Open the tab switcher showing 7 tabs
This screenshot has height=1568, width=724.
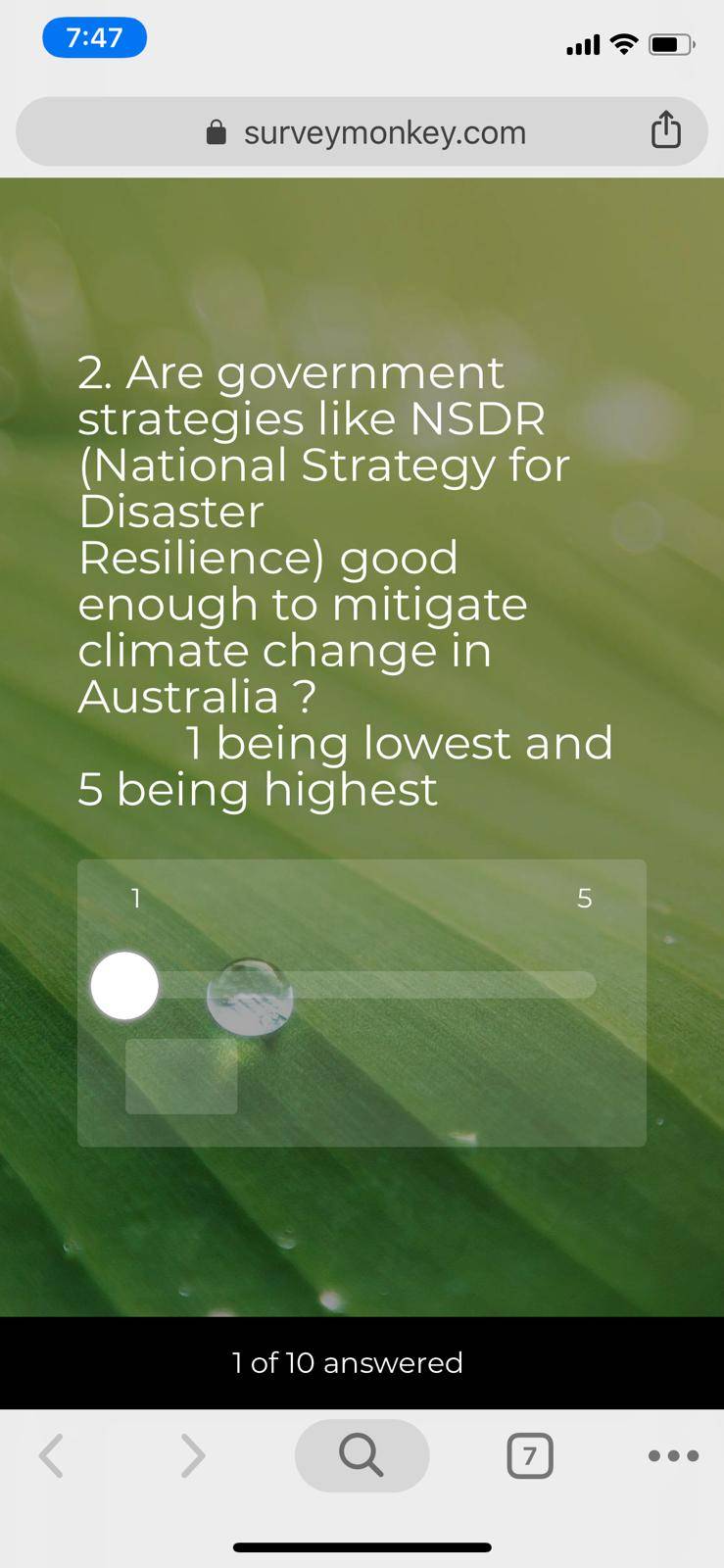[x=530, y=1455]
